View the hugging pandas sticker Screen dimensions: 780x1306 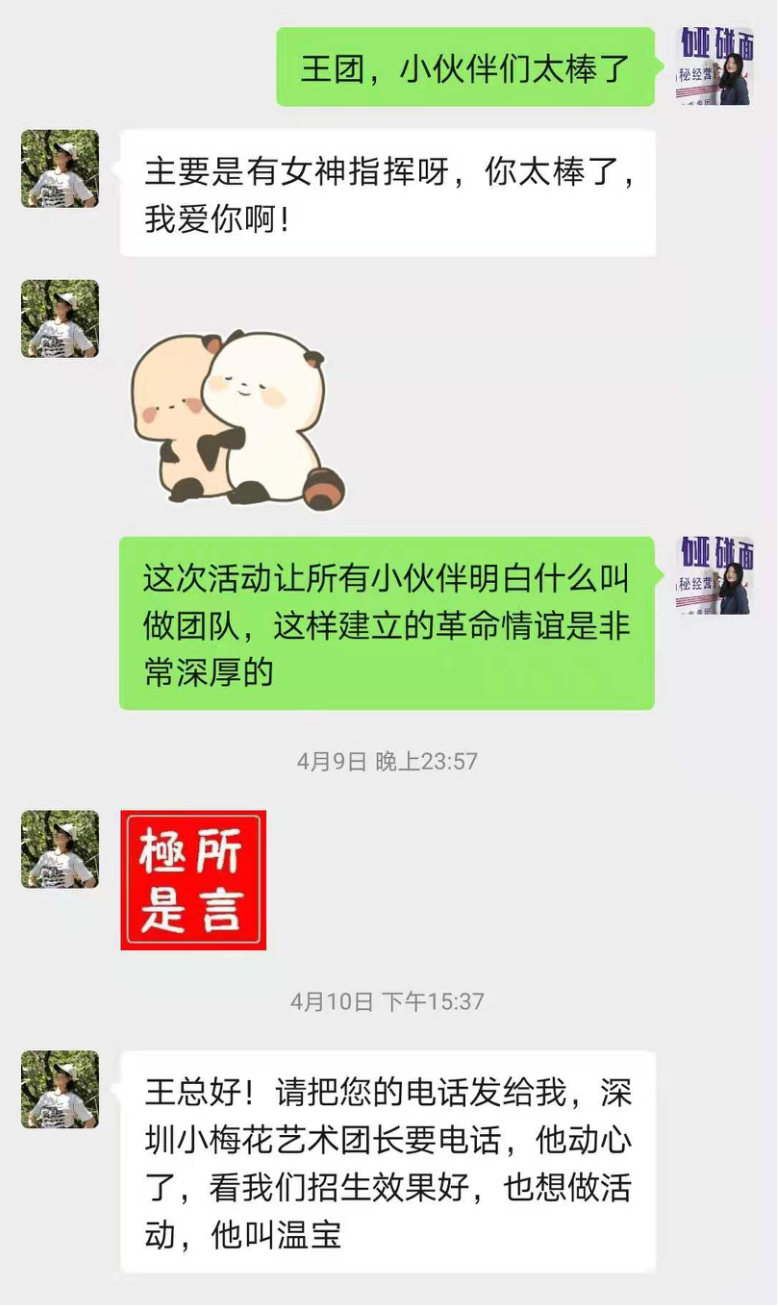tap(237, 419)
